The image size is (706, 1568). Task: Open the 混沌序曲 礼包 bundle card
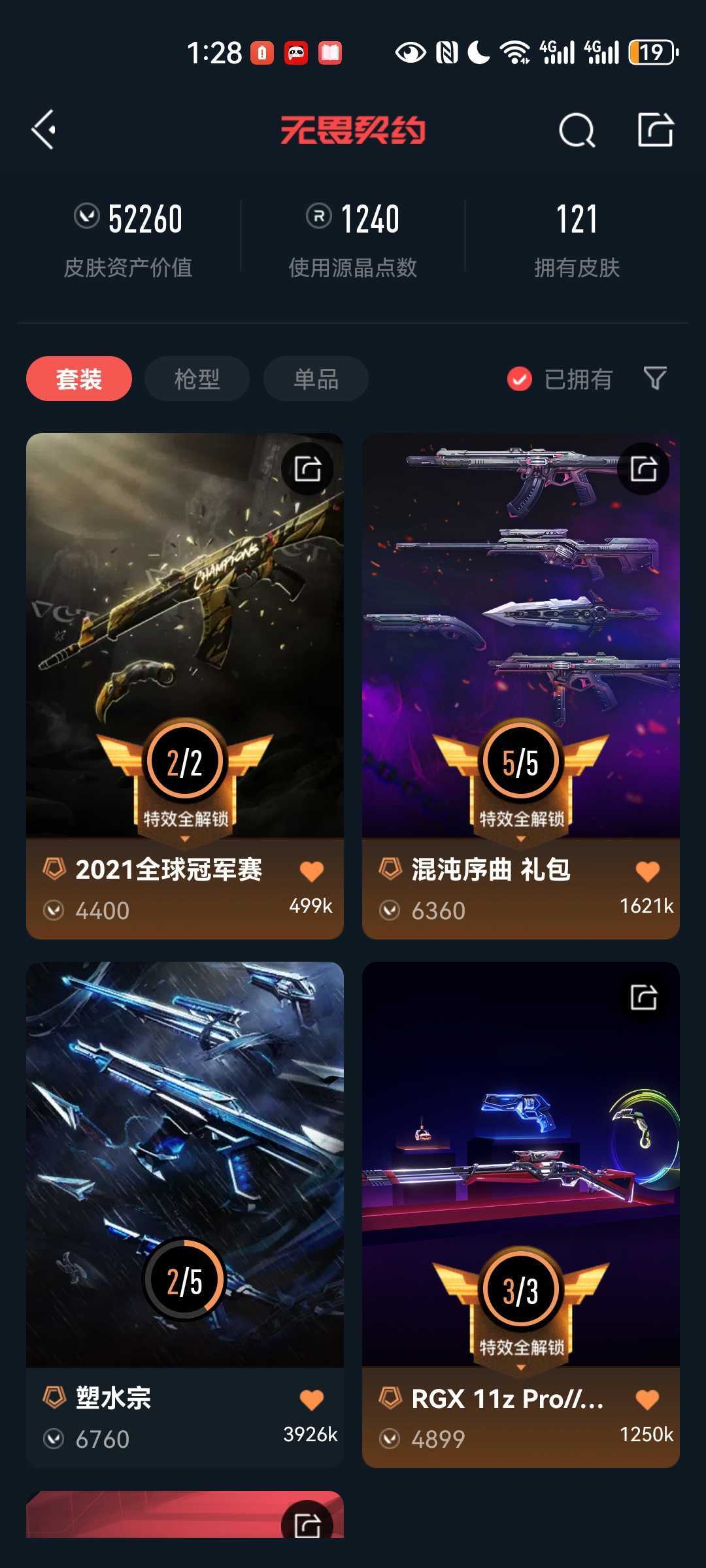point(521,686)
